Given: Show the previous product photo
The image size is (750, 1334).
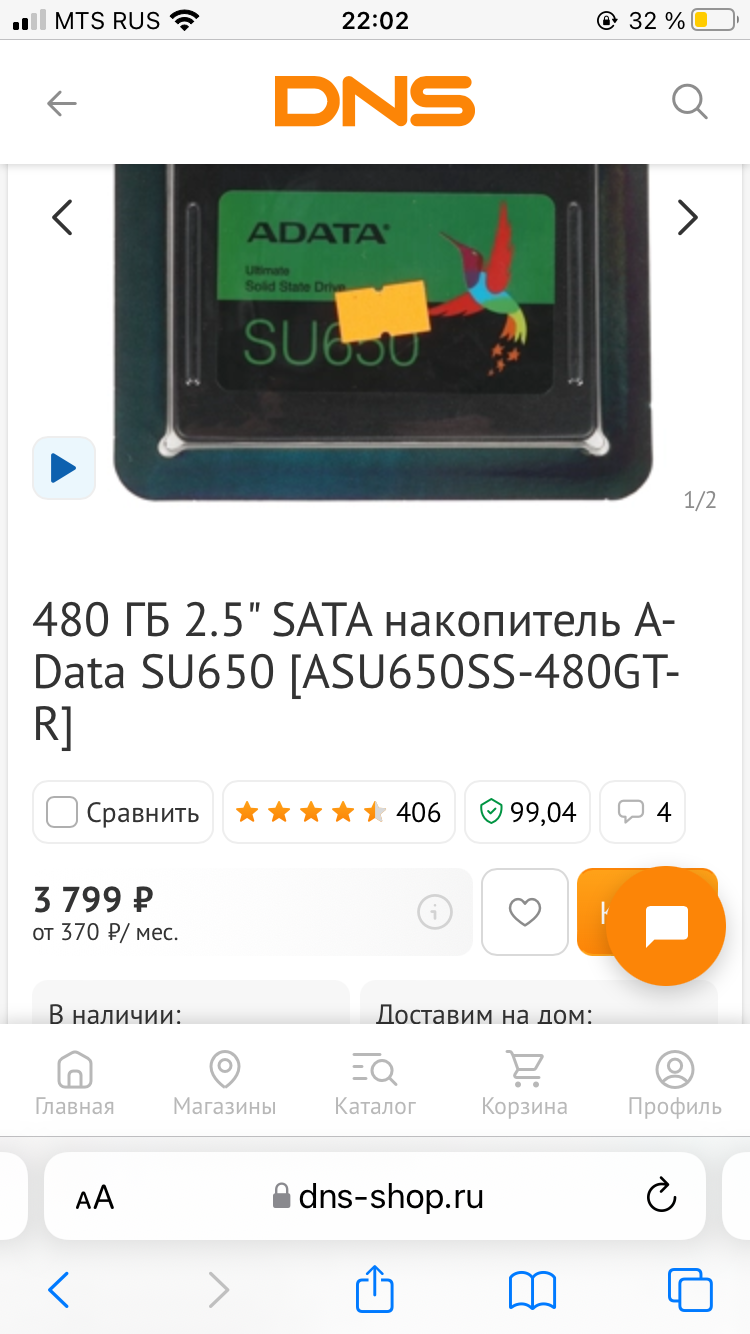Looking at the screenshot, I should coord(63,217).
